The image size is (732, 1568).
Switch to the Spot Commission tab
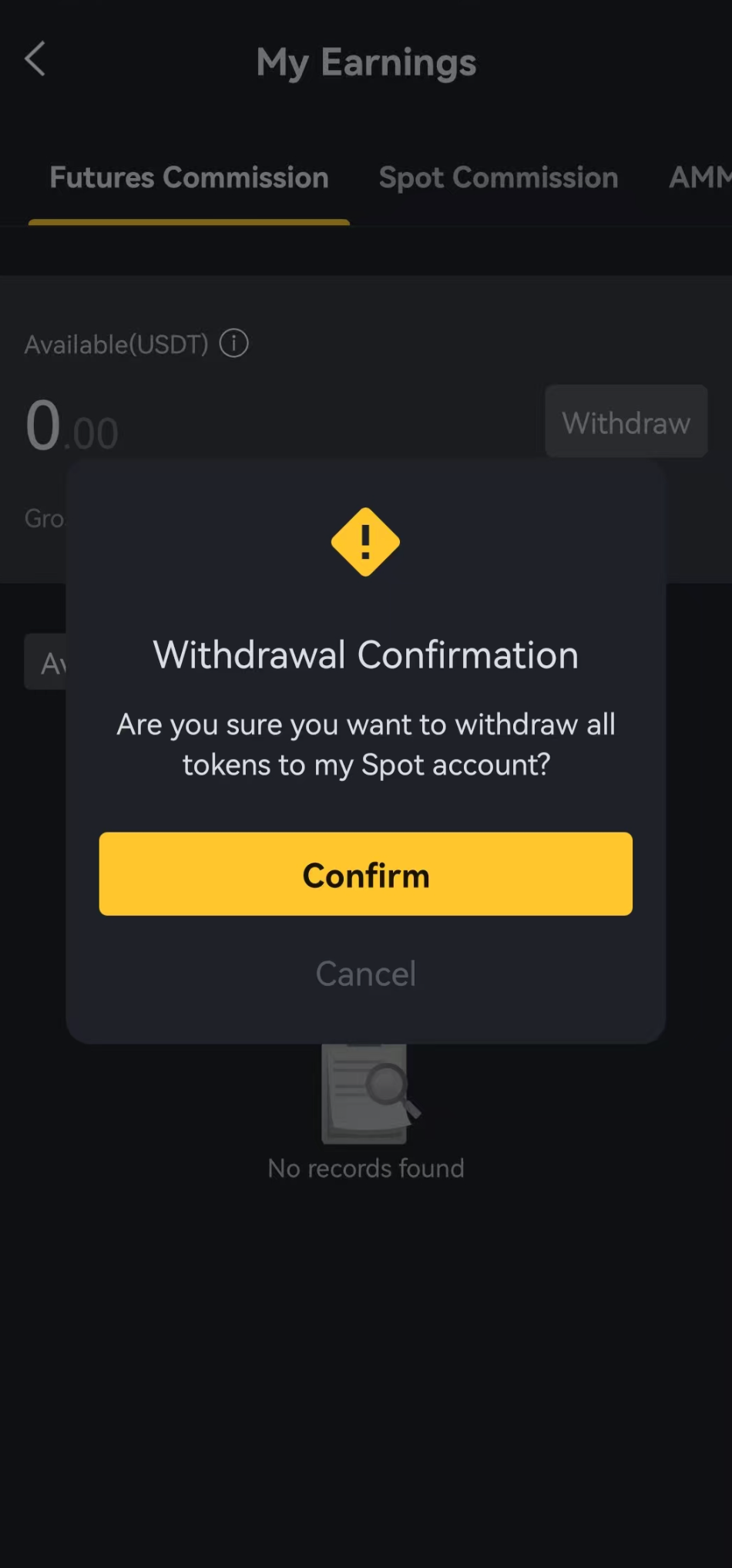(499, 178)
